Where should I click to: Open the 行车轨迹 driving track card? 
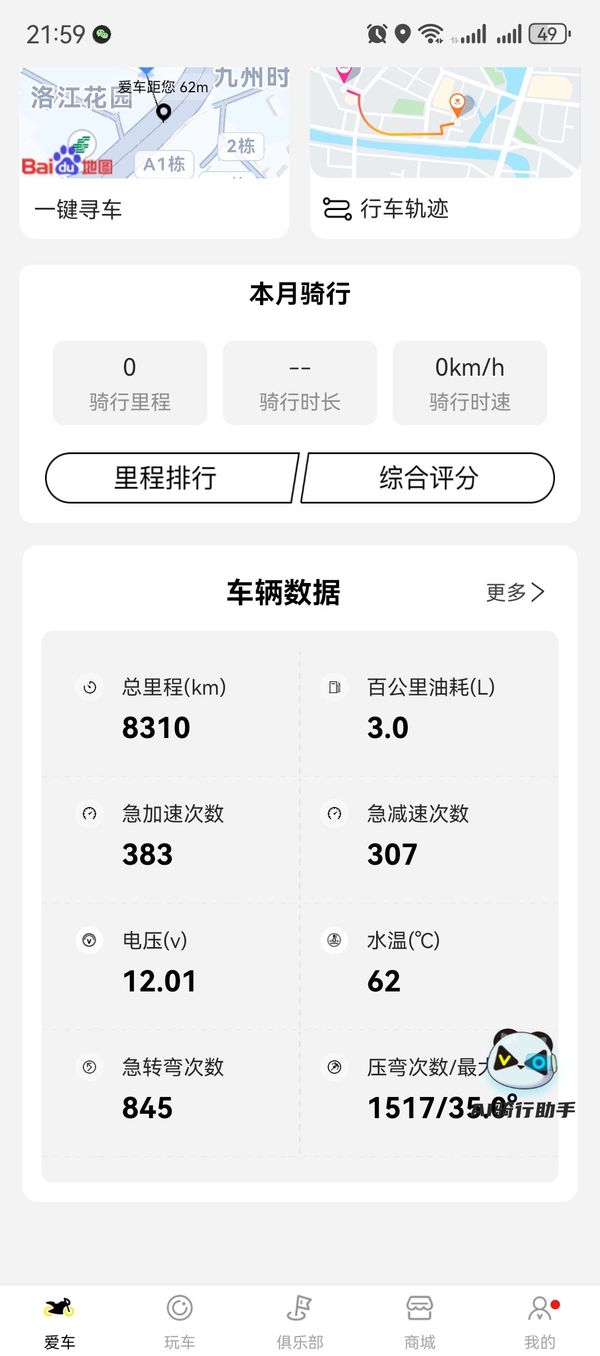(445, 152)
